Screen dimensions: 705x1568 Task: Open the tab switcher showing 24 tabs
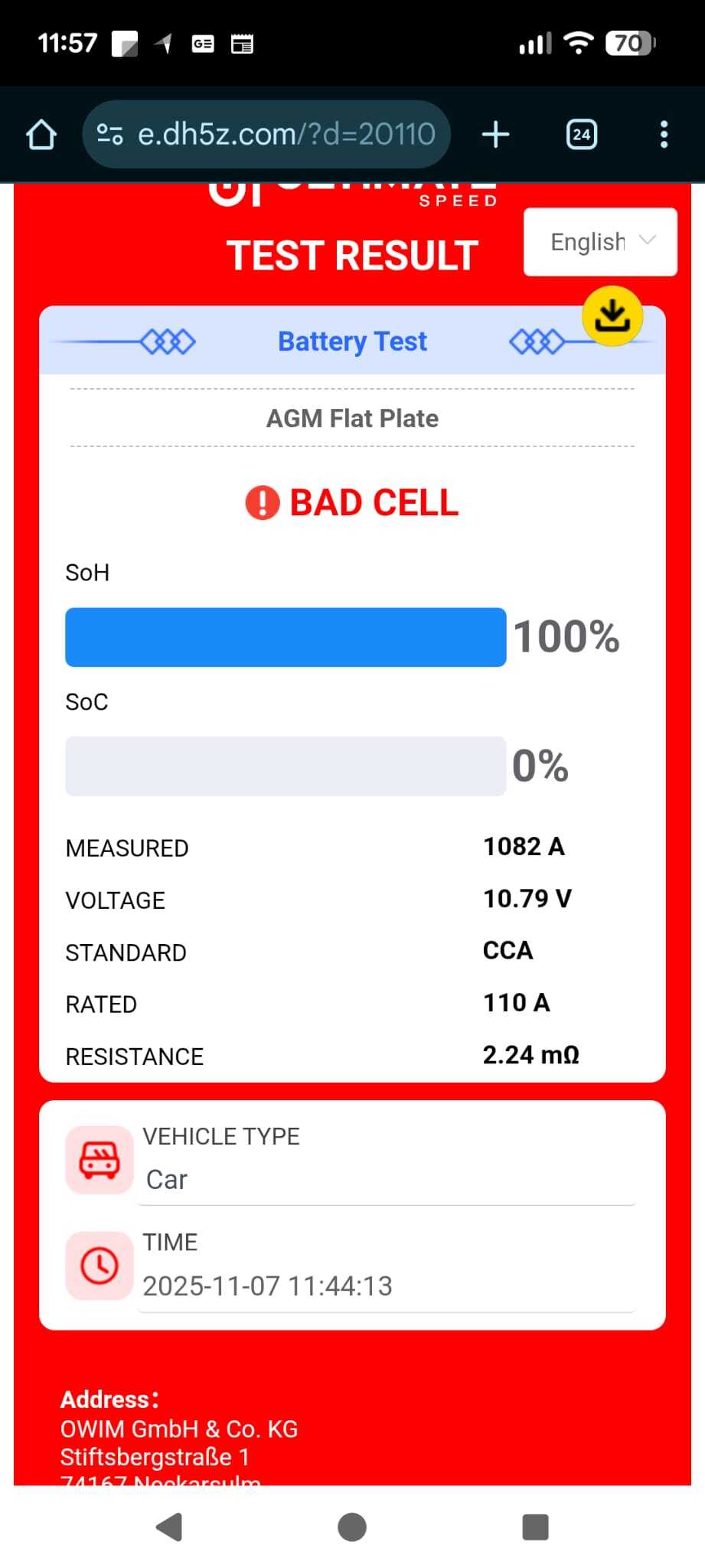[582, 135]
